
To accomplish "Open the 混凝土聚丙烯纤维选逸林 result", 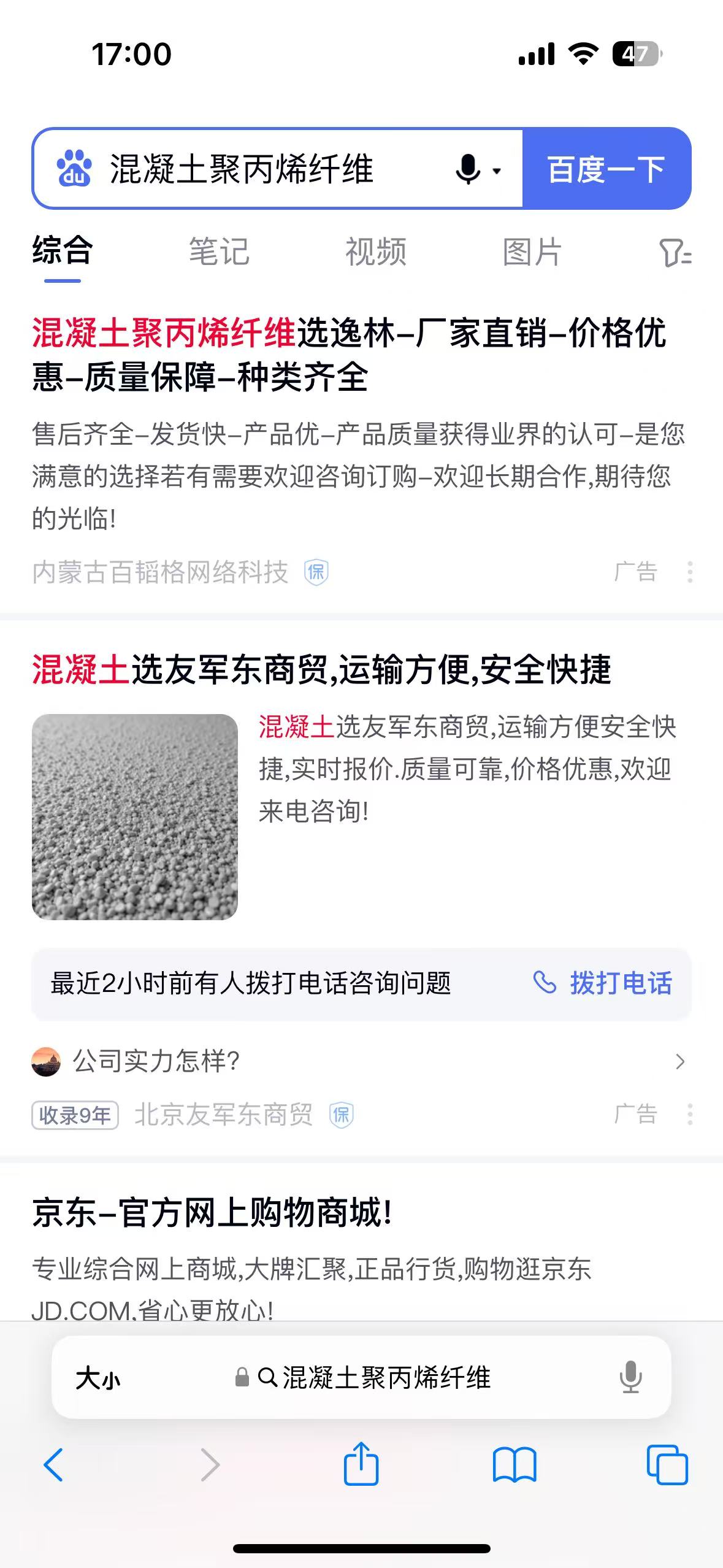I will [x=348, y=355].
